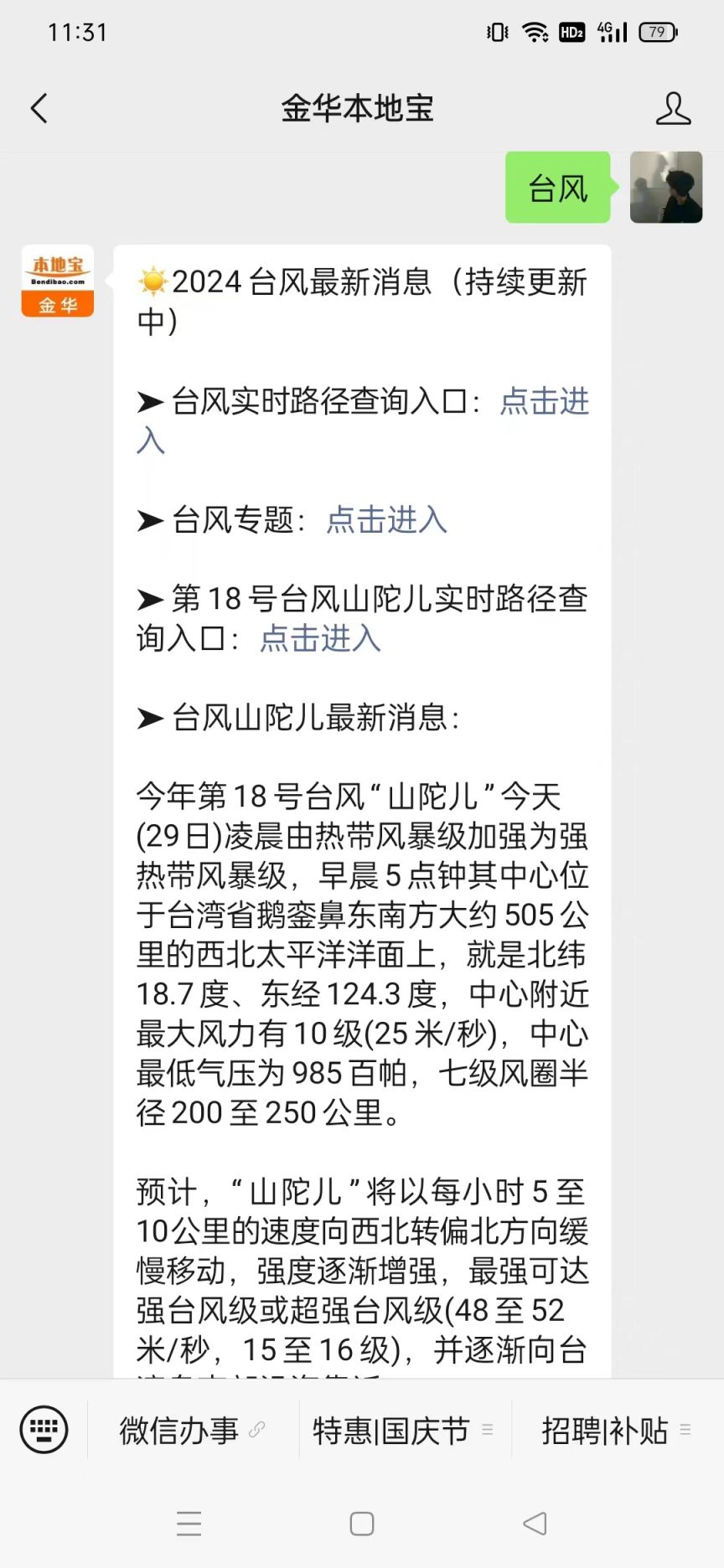Open recent apps from navigation bar
The width and height of the screenshot is (724, 1568).
189,1524
